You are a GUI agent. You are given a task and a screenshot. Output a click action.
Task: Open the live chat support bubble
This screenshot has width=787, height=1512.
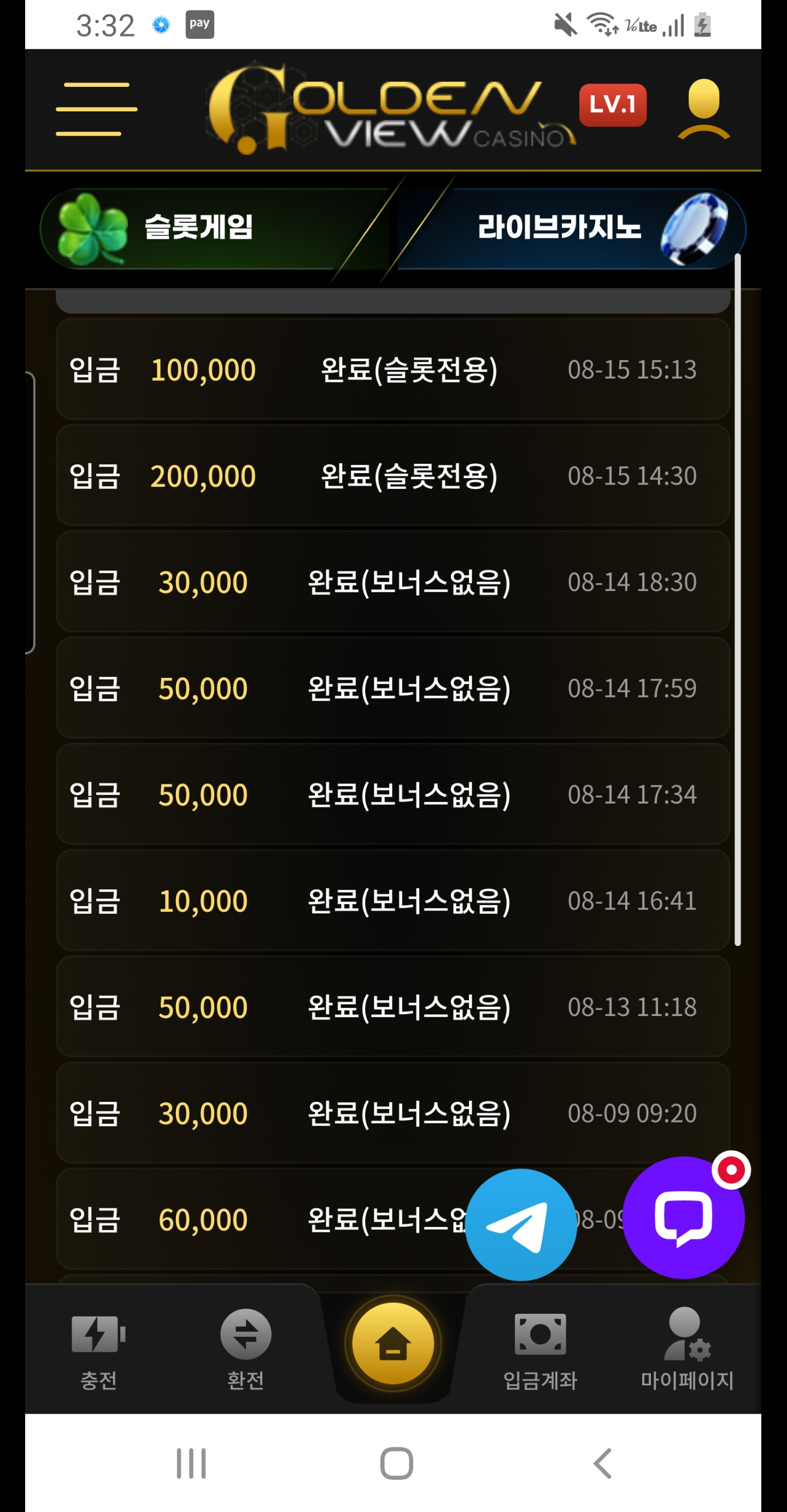click(683, 1217)
